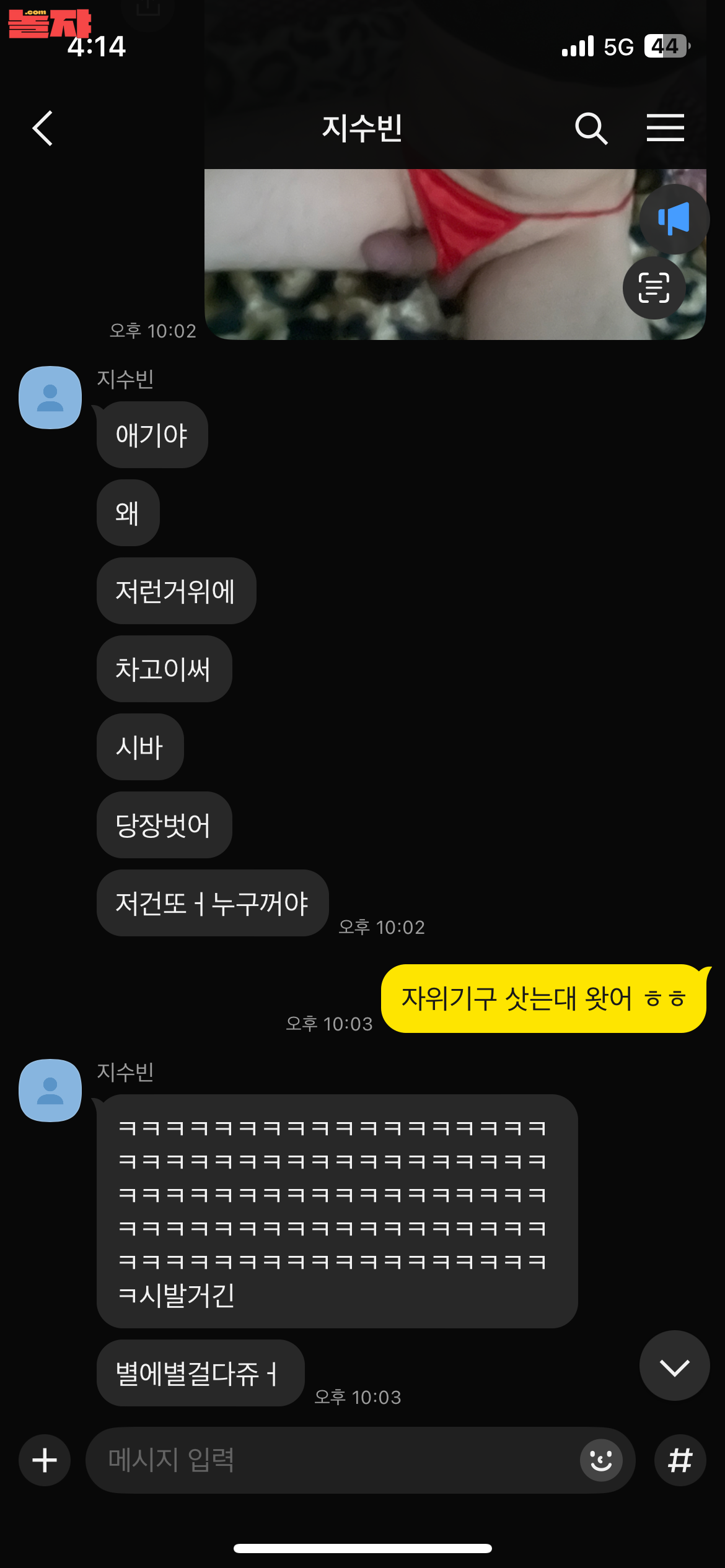Screen dimensions: 725x1568
Task: Jump to latest message with down arrow
Action: (674, 1365)
